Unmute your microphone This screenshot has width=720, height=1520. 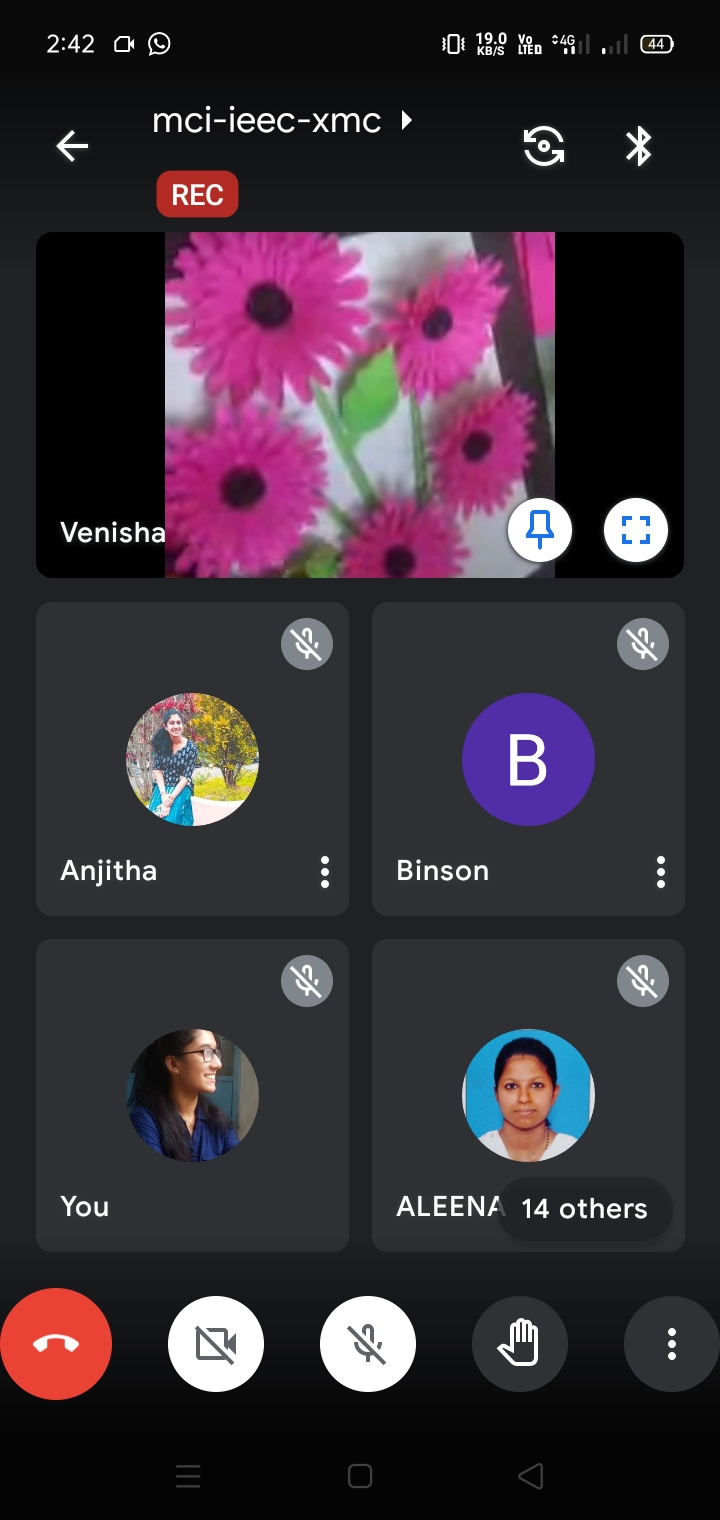click(368, 1344)
